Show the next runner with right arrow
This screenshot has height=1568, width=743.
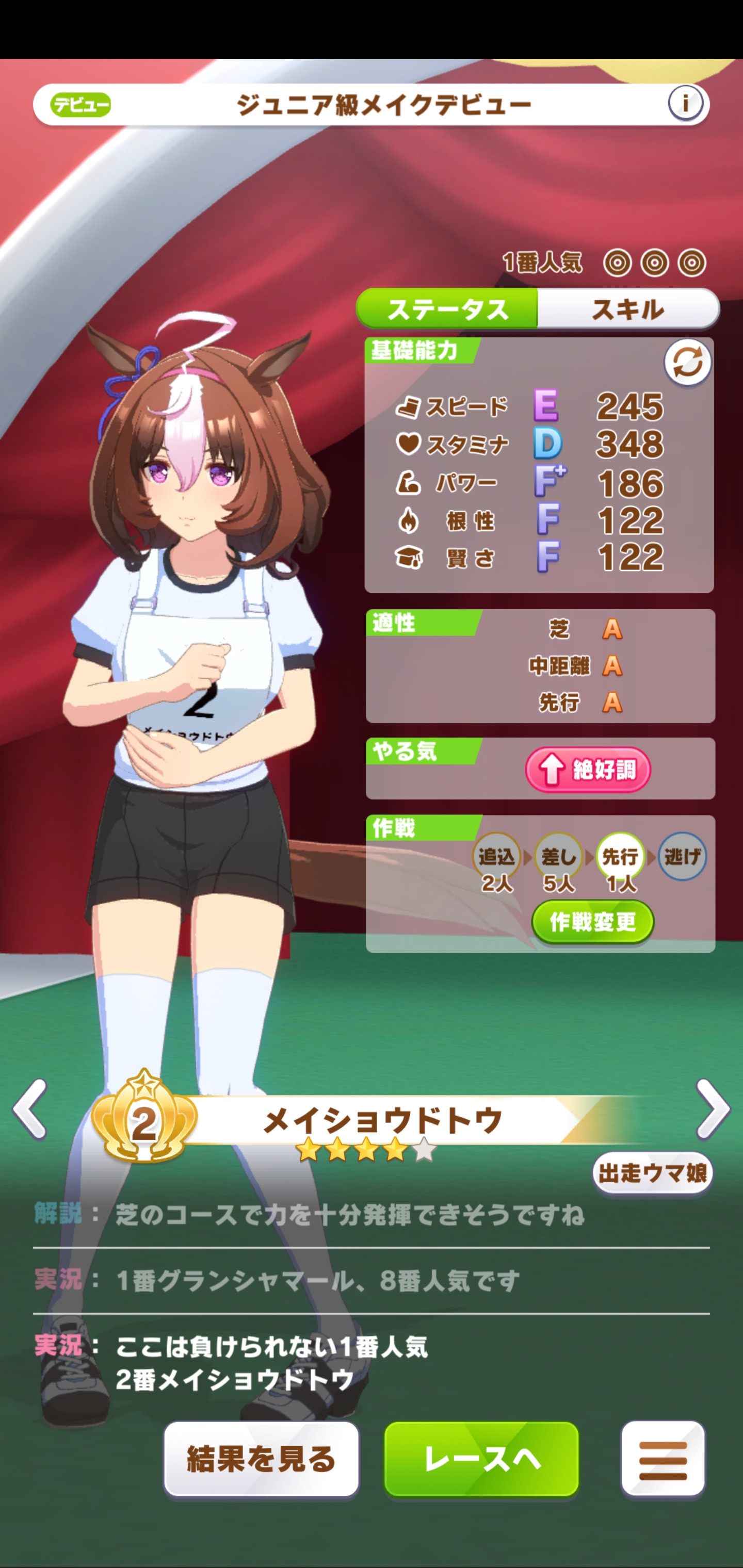tap(713, 1108)
